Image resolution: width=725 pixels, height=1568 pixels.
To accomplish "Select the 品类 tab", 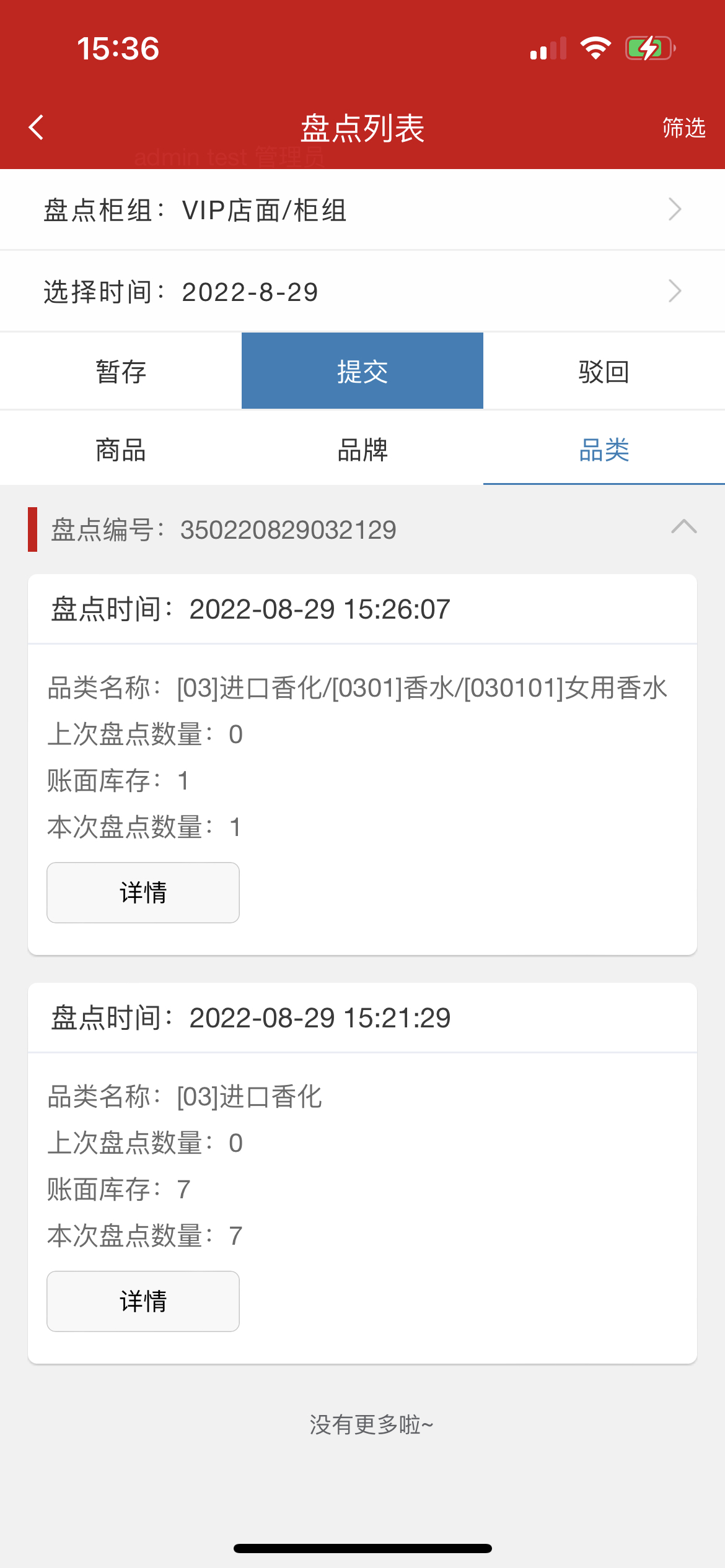I will tap(604, 450).
